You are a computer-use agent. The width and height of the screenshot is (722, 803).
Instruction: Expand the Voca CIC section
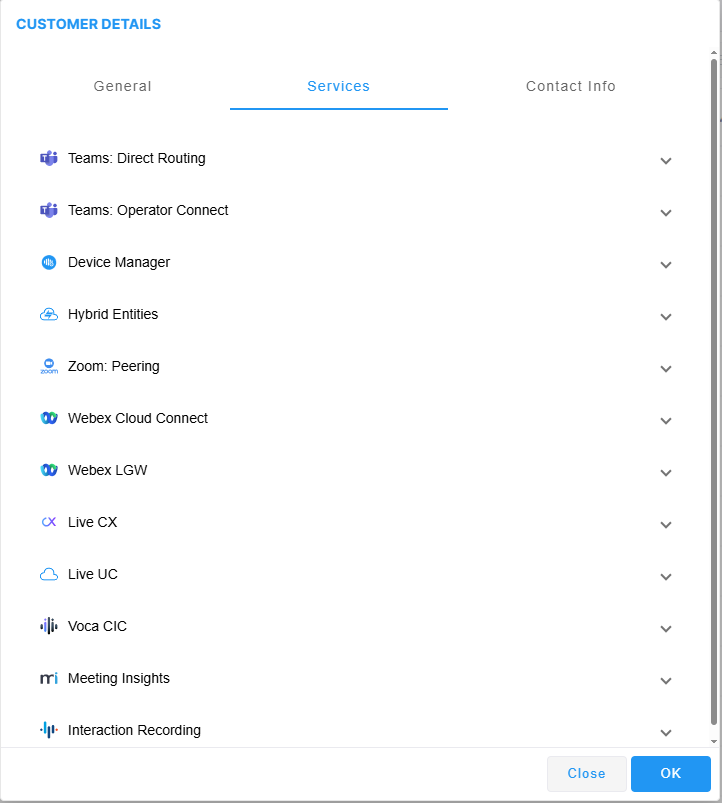[x=666, y=628]
